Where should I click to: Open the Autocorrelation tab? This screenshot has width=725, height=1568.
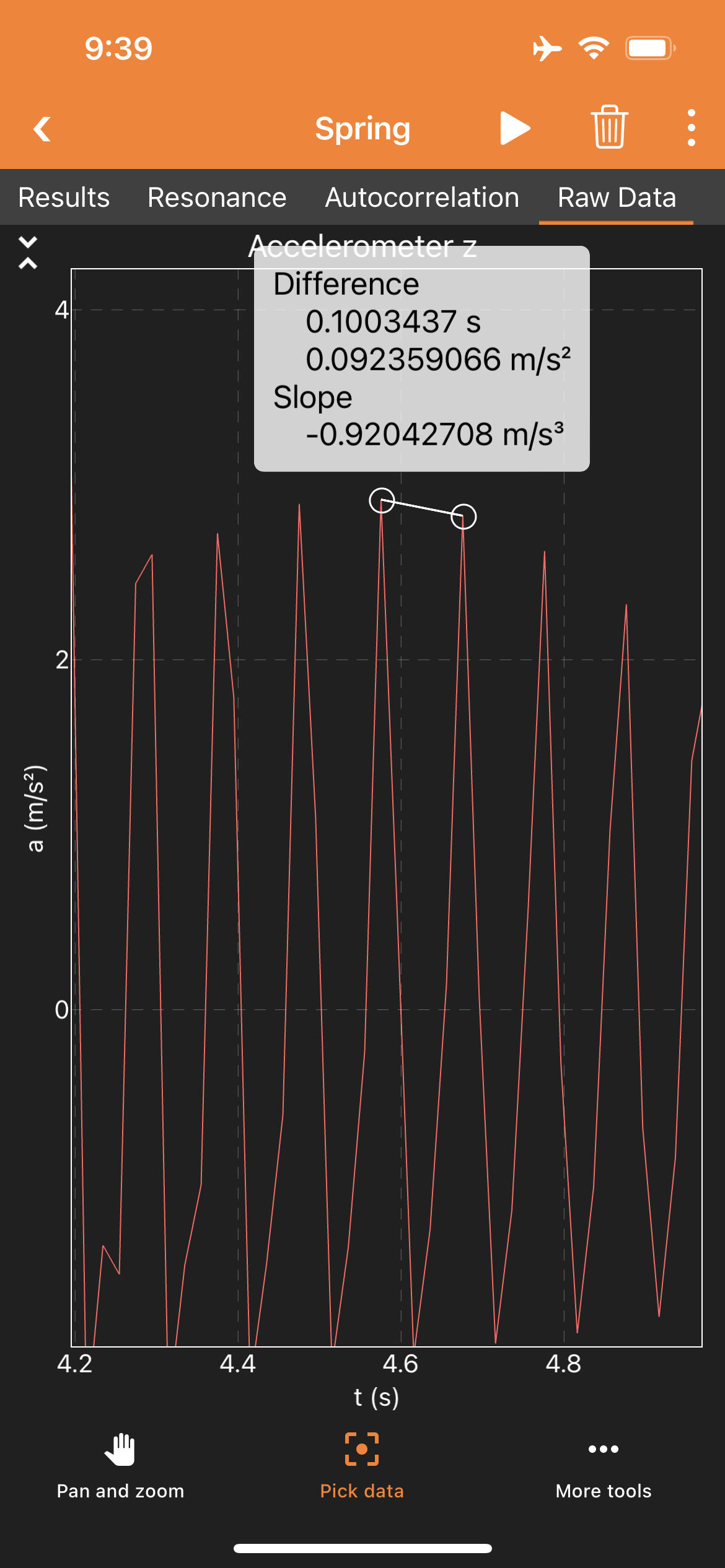point(422,198)
